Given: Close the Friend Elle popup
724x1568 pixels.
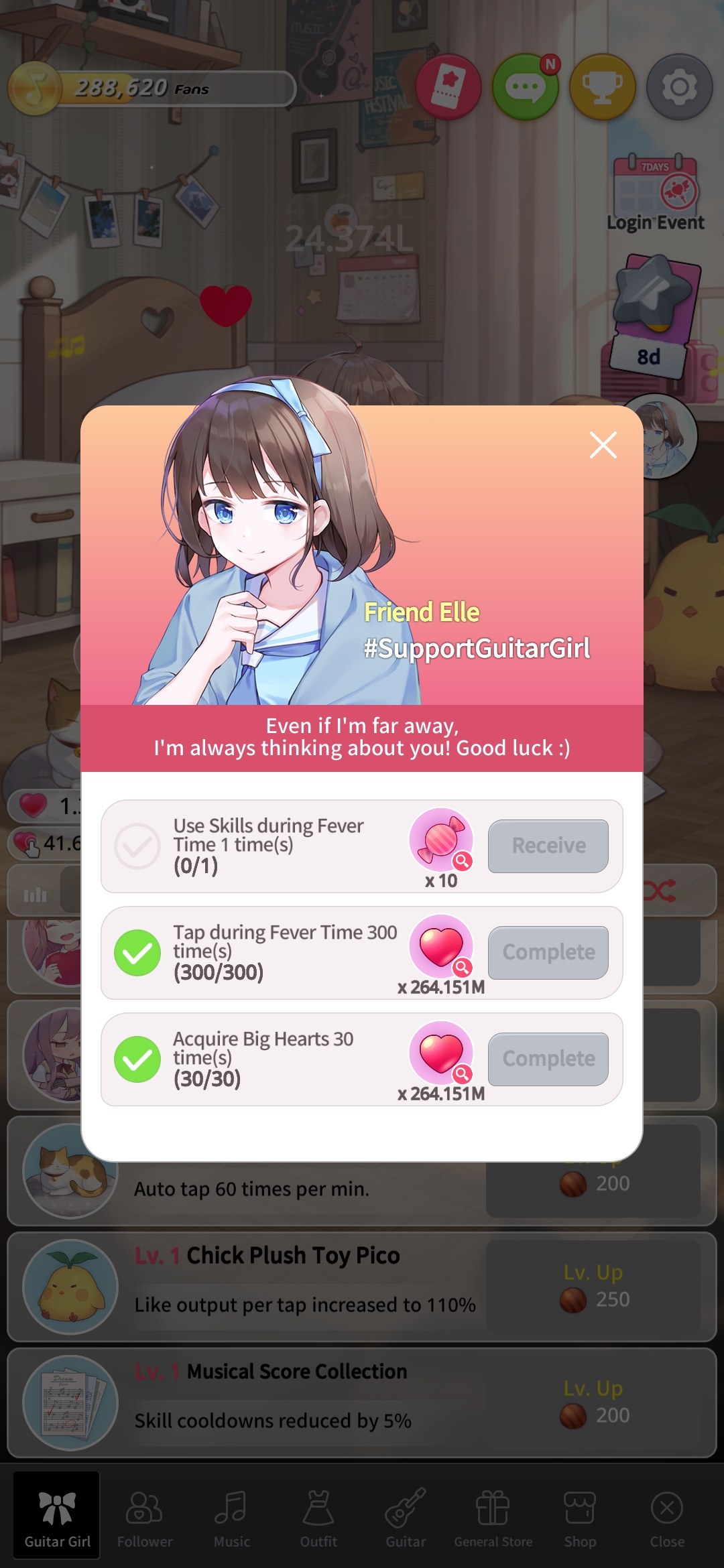Looking at the screenshot, I should point(603,445).
